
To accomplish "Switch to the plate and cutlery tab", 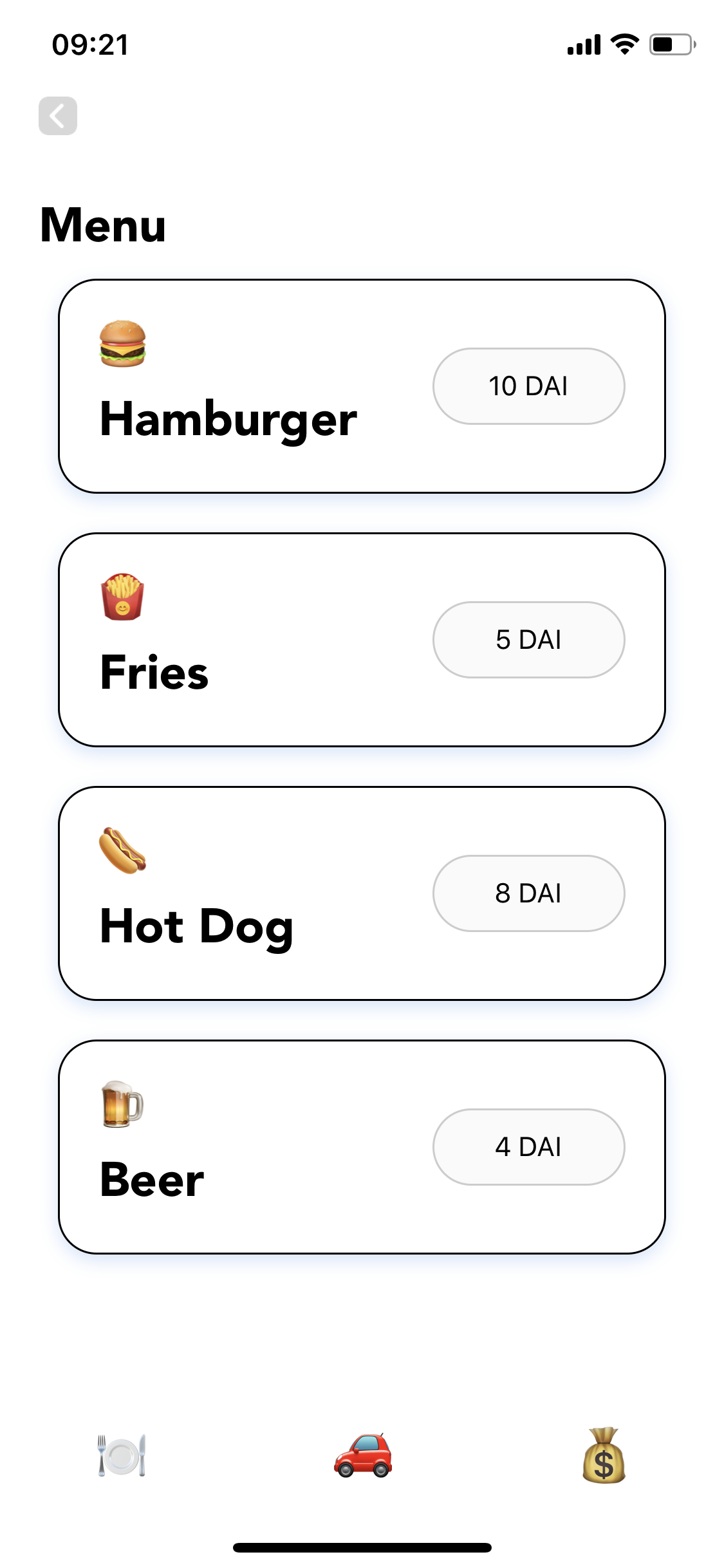I will click(122, 1455).
